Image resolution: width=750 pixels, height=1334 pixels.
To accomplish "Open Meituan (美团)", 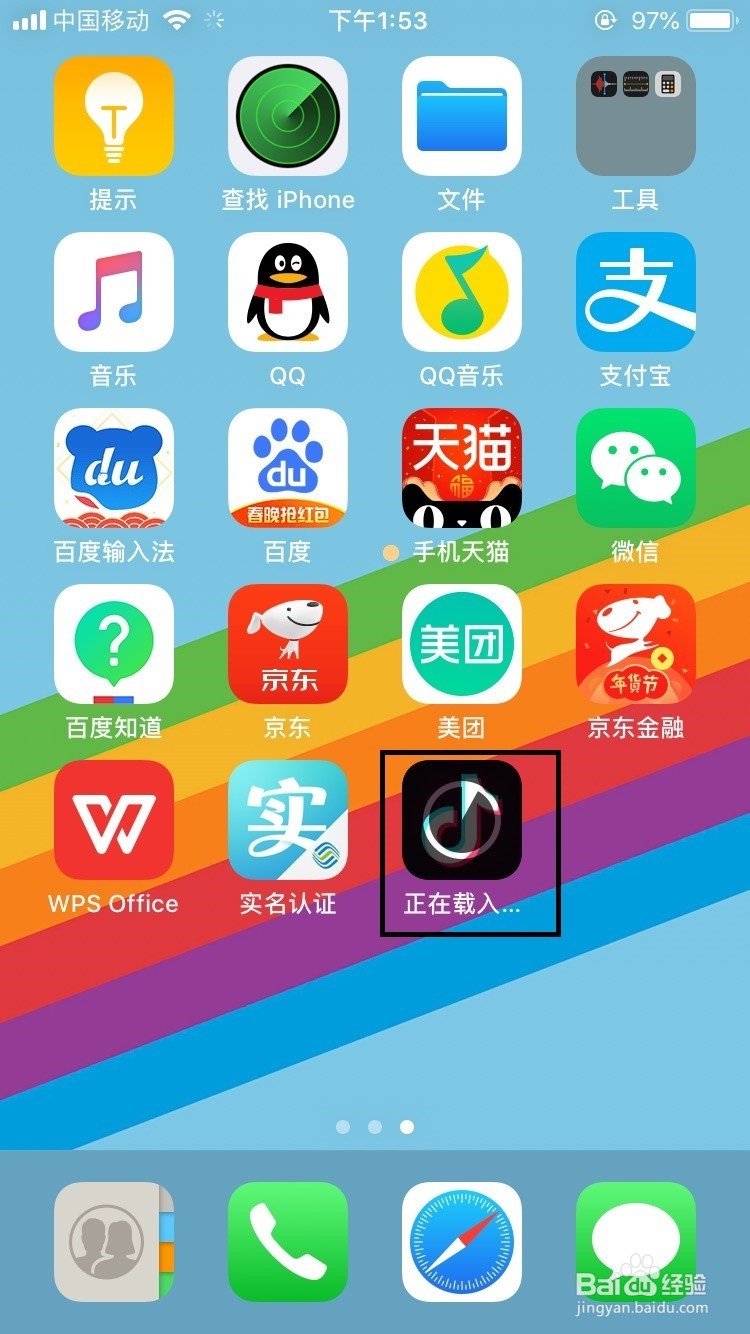I will coord(461,643).
